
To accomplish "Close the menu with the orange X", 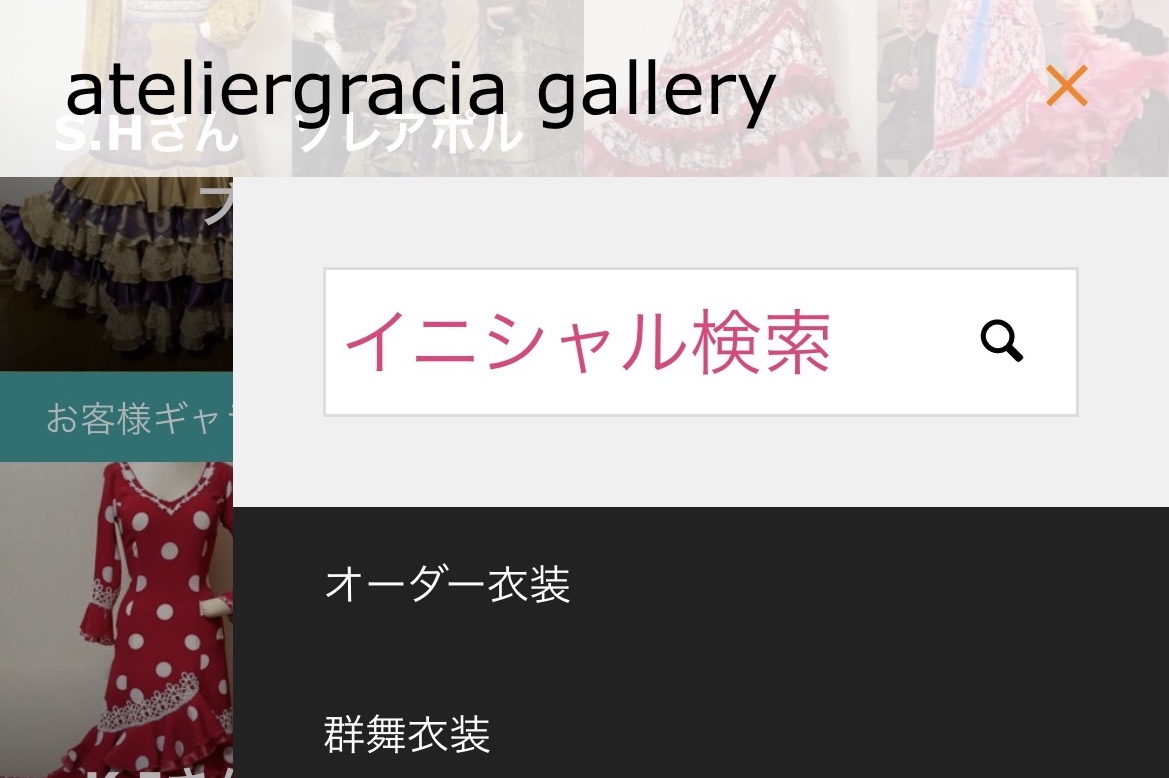I will click(x=1066, y=87).
